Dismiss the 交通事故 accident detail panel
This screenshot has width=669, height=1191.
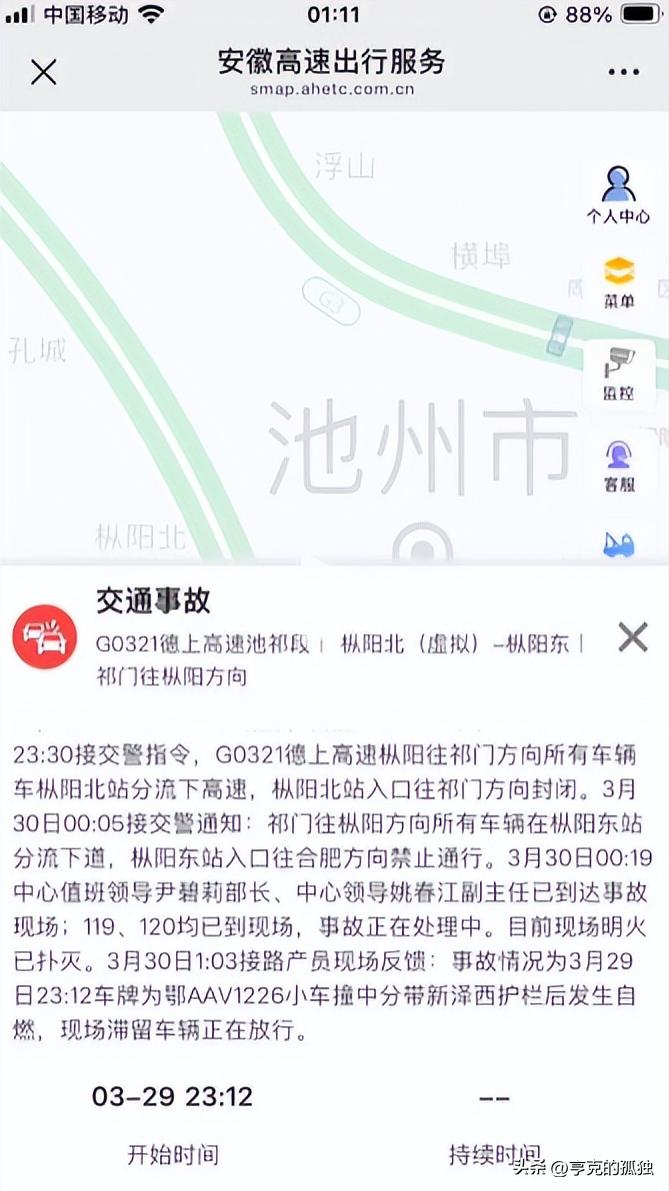pyautogui.click(x=632, y=636)
